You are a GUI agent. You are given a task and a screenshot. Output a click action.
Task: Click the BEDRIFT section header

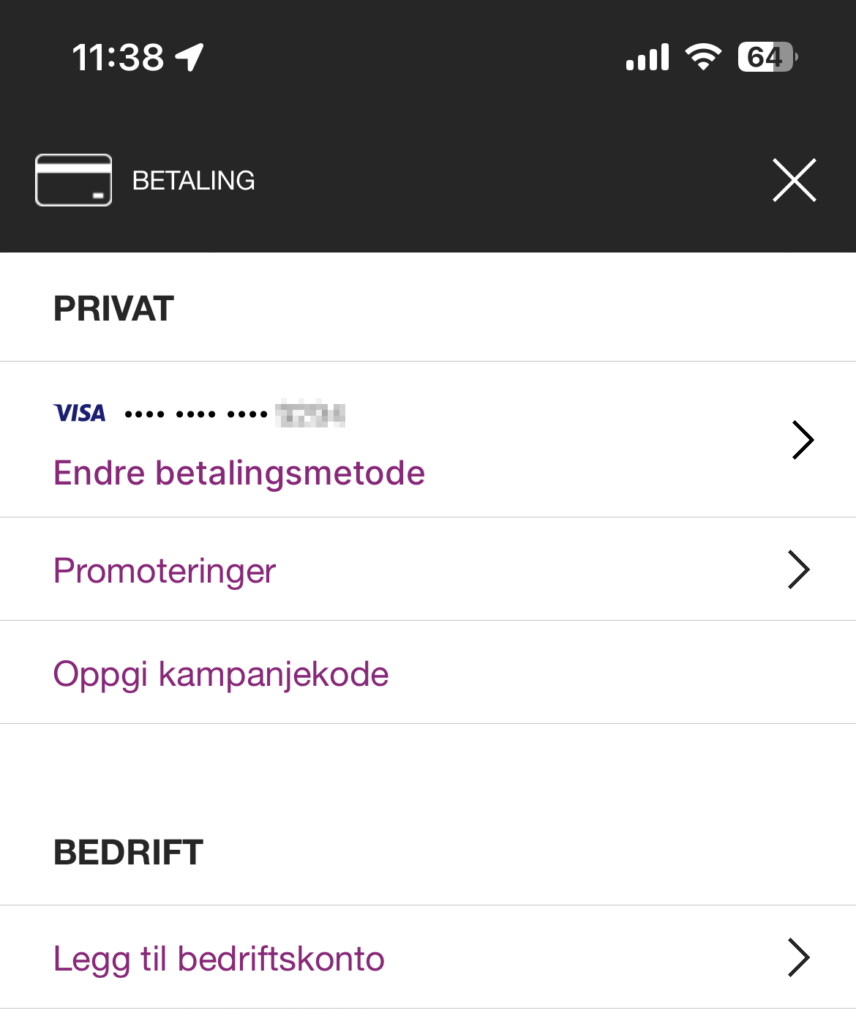[128, 852]
